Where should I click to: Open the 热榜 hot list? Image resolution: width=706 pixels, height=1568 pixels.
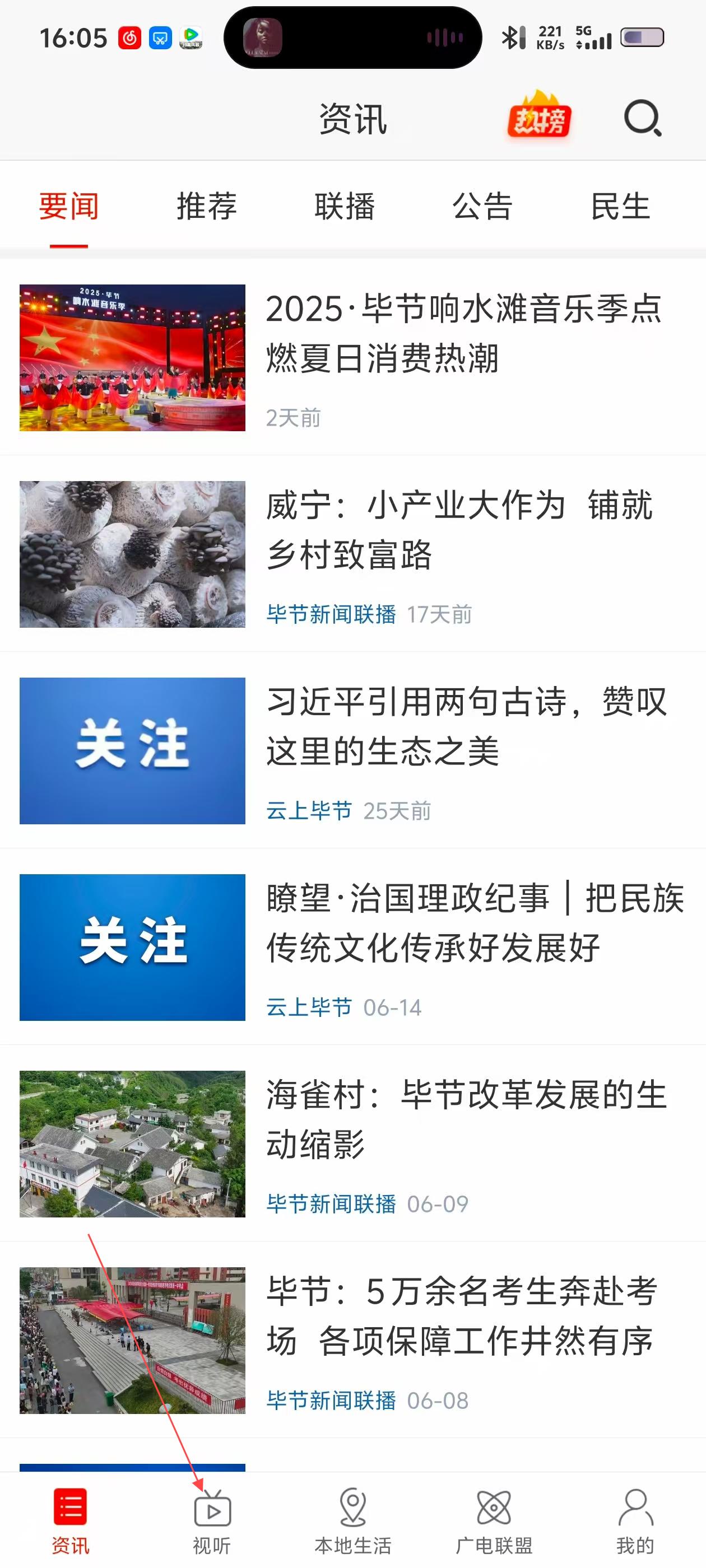click(539, 118)
